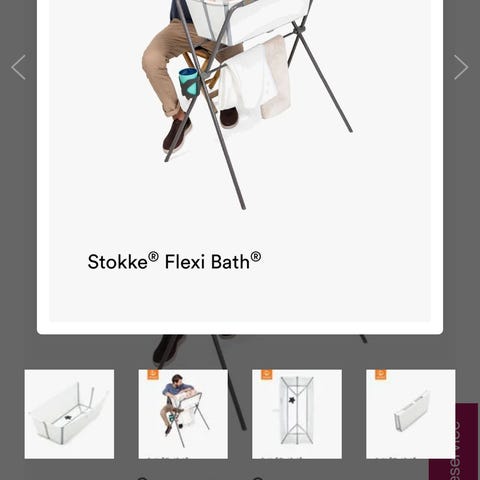Open thumbnail of upside-down tub with legs
Viewport: 480px width, 480px height.
[69, 414]
